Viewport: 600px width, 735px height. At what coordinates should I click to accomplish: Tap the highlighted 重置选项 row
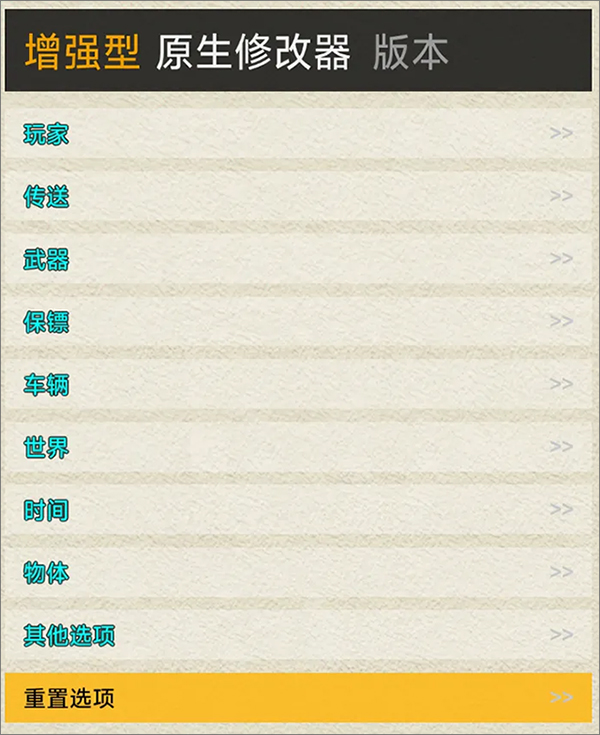click(x=298, y=697)
